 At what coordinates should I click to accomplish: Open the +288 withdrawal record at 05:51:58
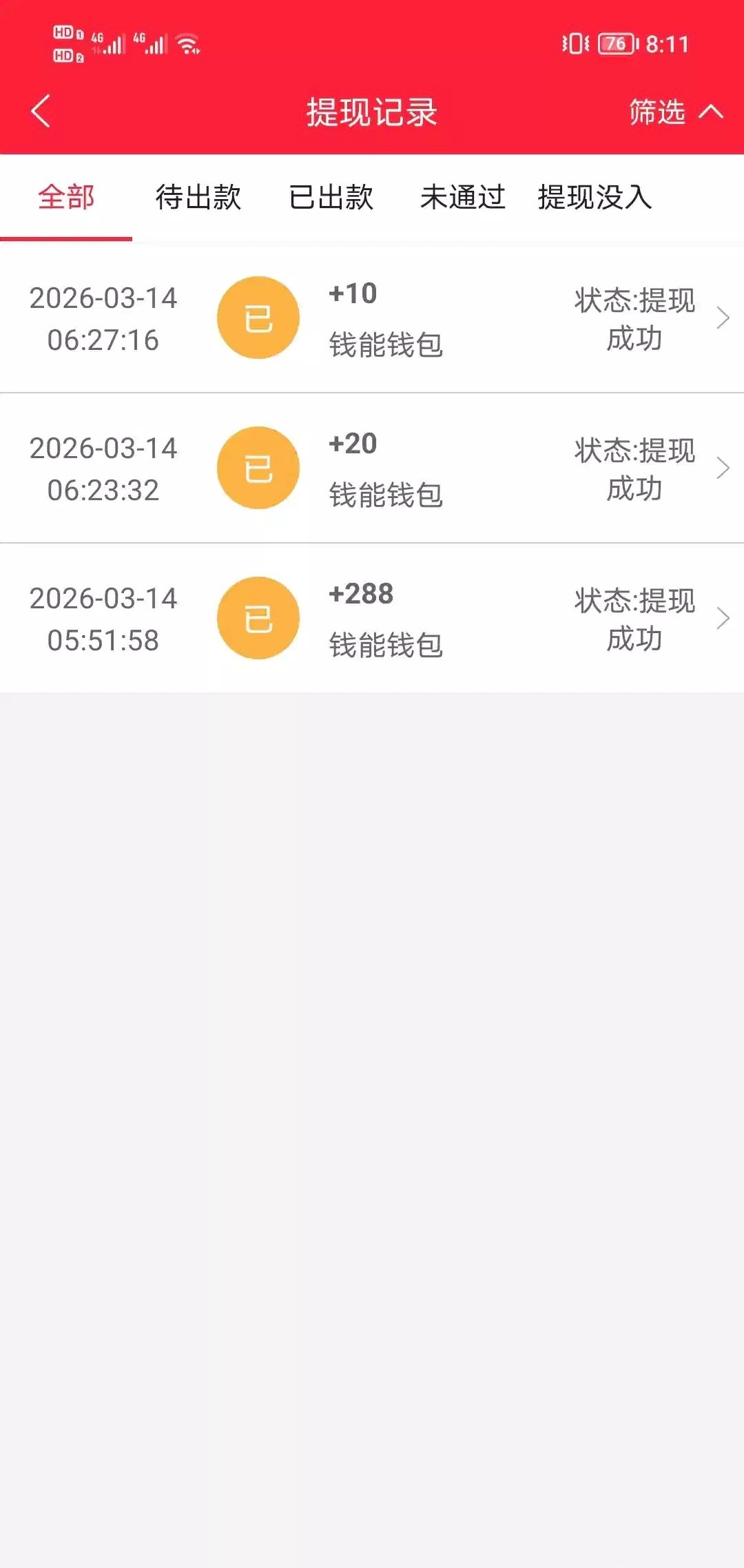click(372, 619)
